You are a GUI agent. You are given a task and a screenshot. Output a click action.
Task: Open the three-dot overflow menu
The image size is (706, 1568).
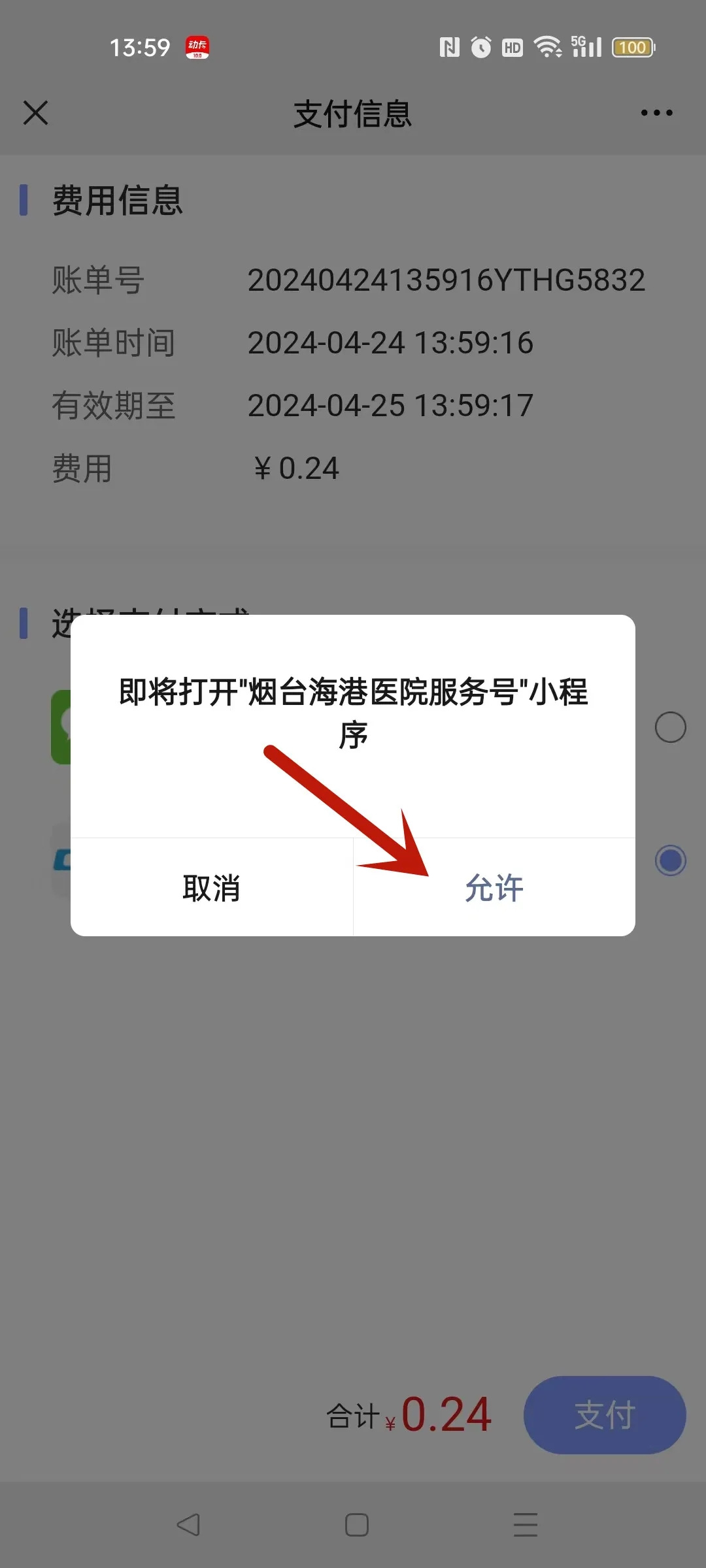coord(656,113)
